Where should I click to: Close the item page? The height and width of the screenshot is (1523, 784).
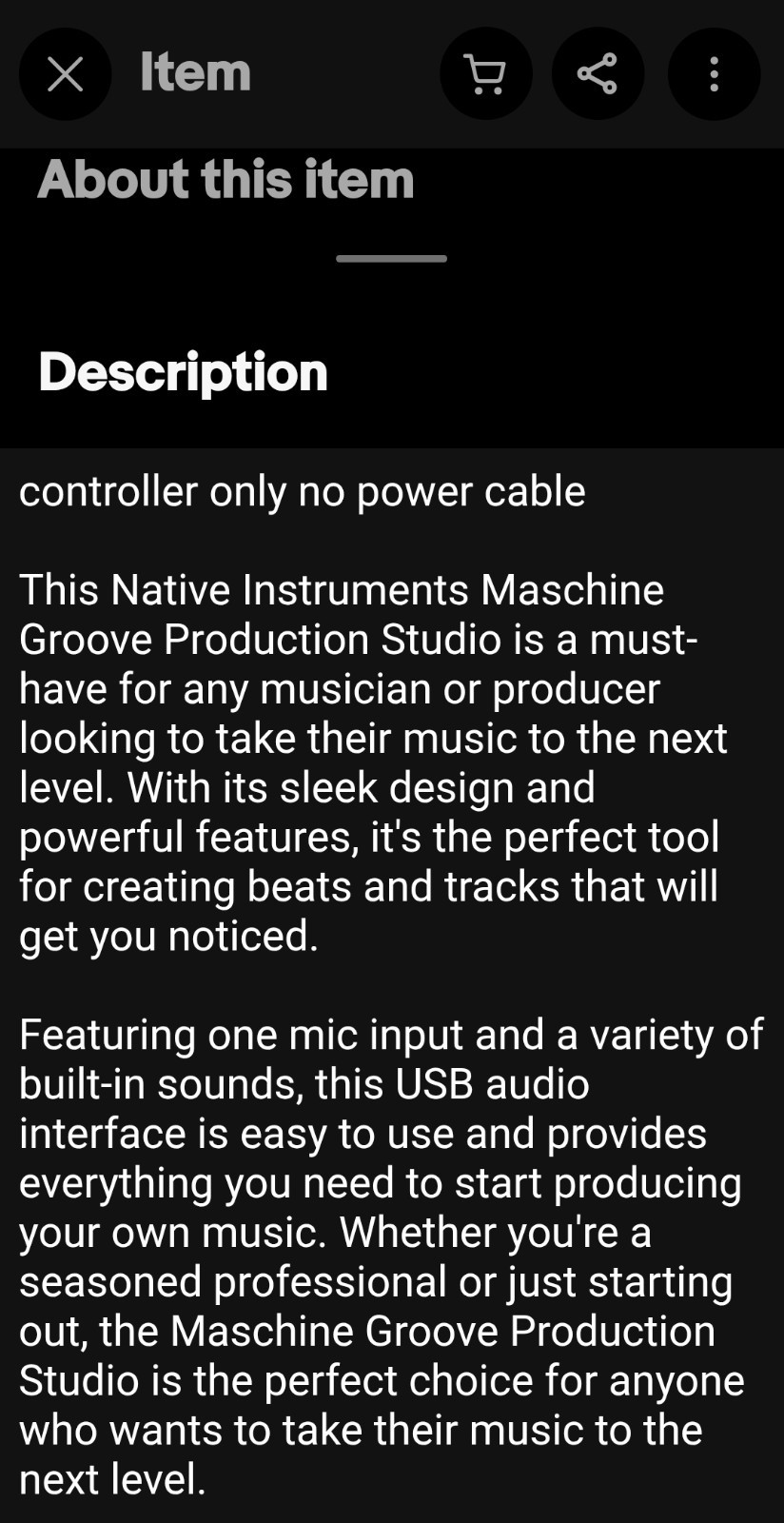pos(65,74)
